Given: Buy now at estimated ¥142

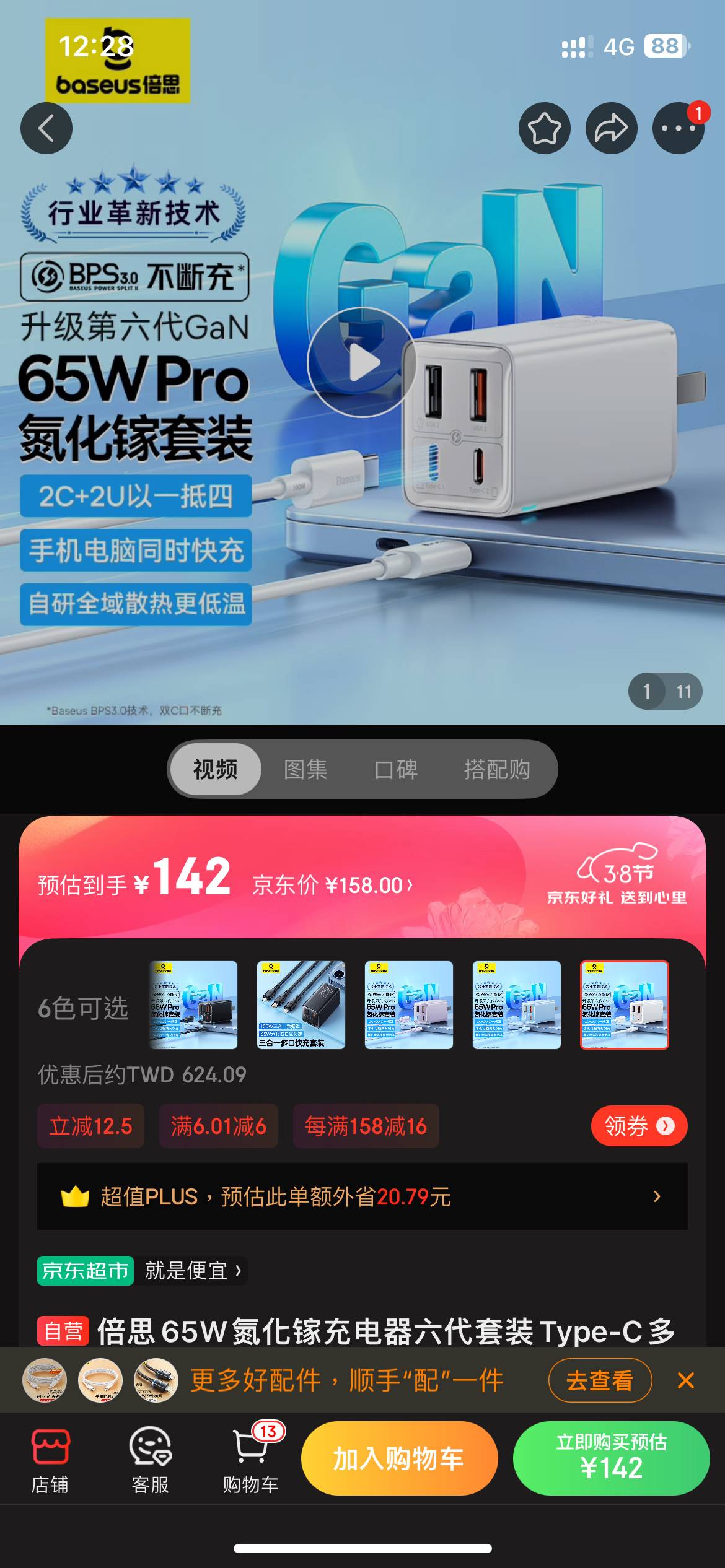Looking at the screenshot, I should click(x=611, y=1458).
